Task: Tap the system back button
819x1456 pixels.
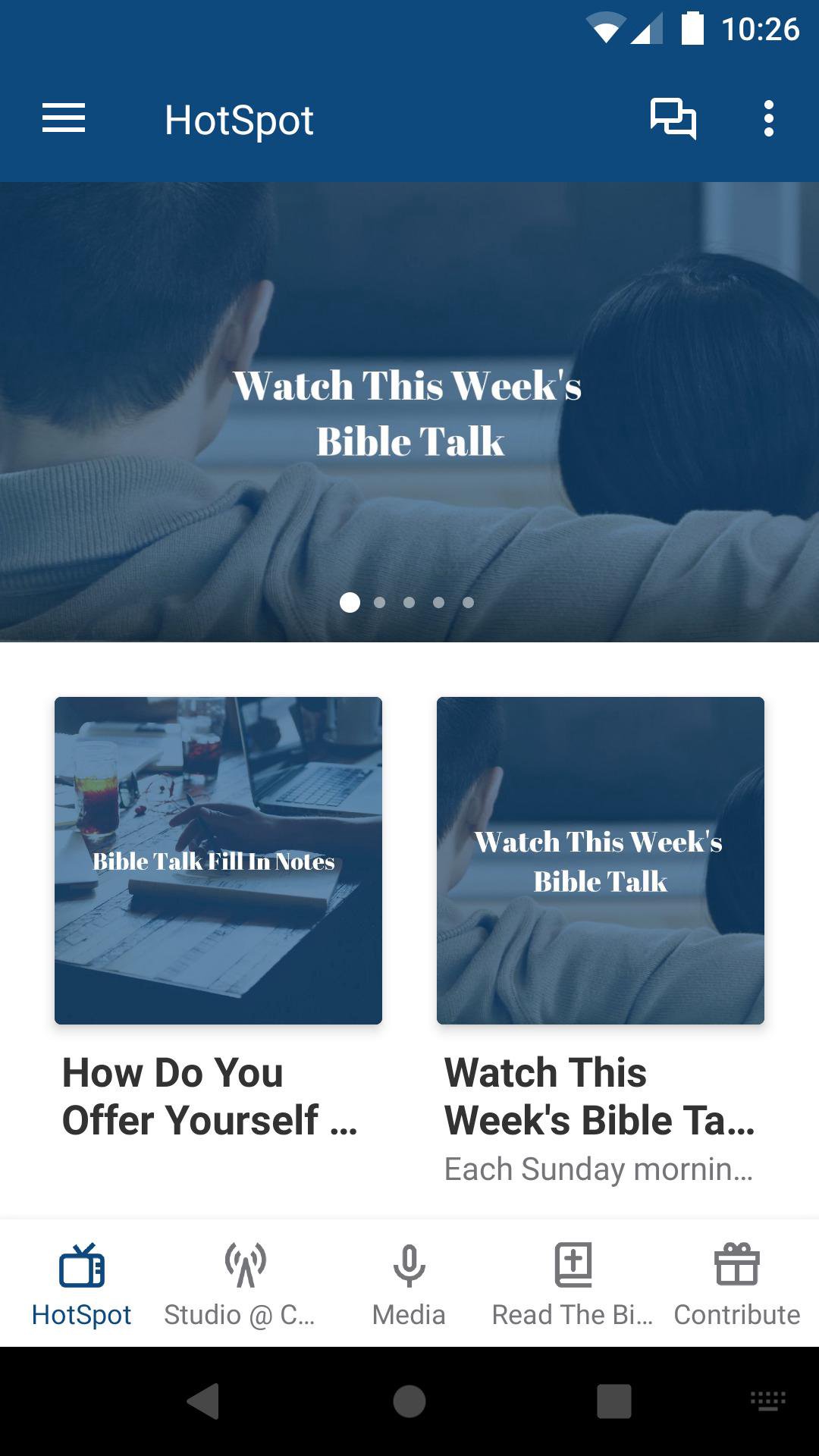Action: tap(203, 1401)
